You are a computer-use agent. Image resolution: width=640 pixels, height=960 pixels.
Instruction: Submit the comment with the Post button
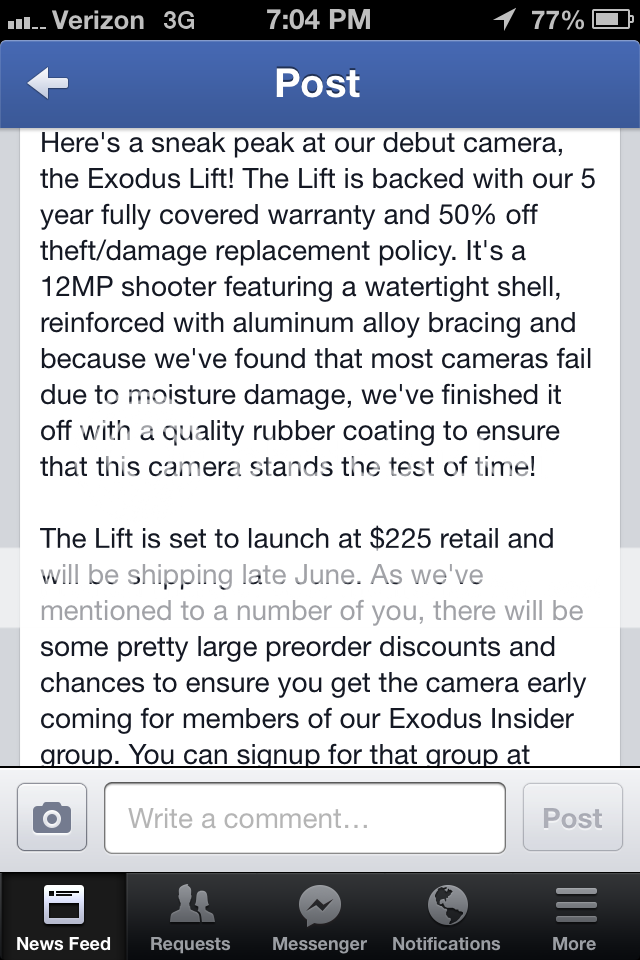[573, 819]
